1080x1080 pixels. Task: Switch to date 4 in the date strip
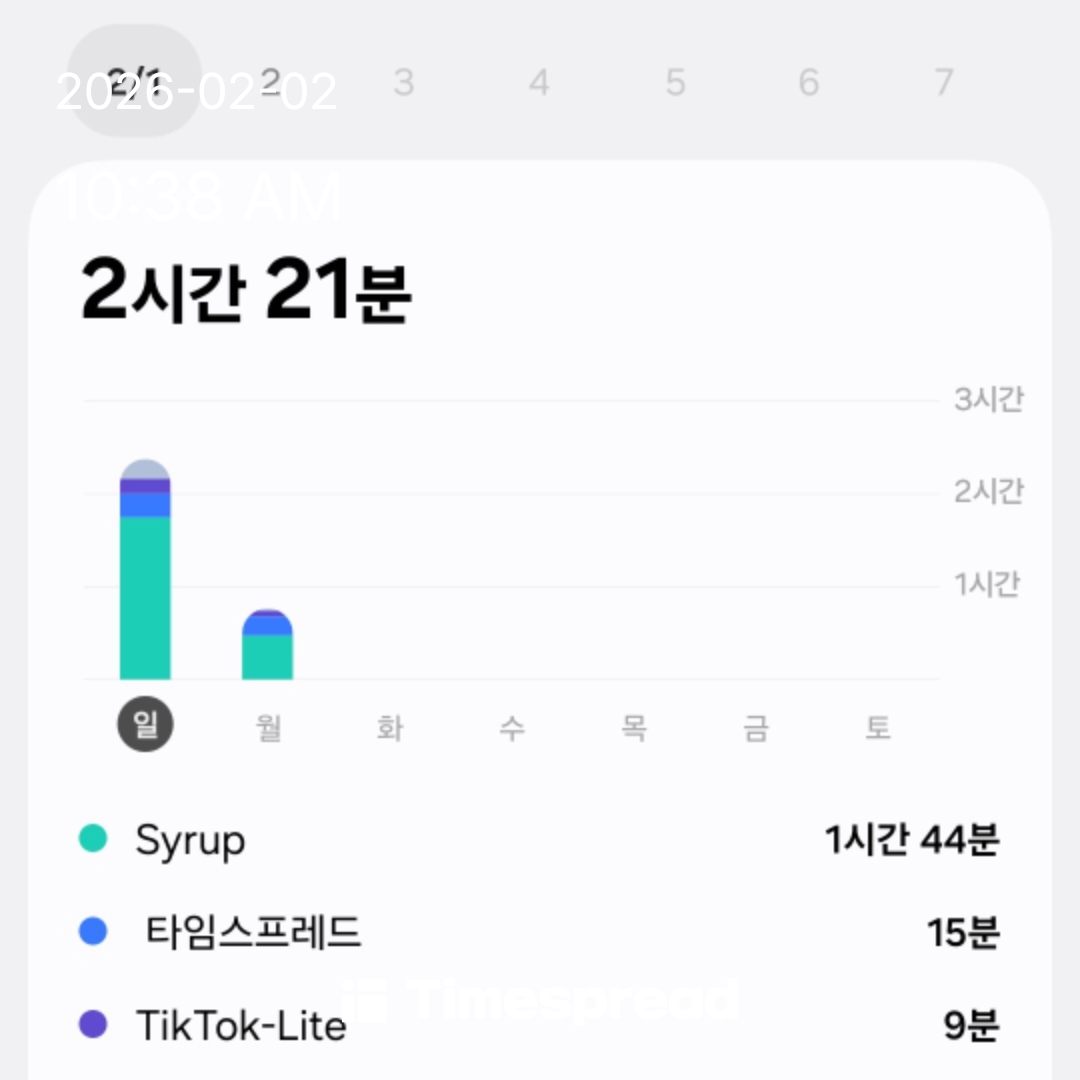539,82
